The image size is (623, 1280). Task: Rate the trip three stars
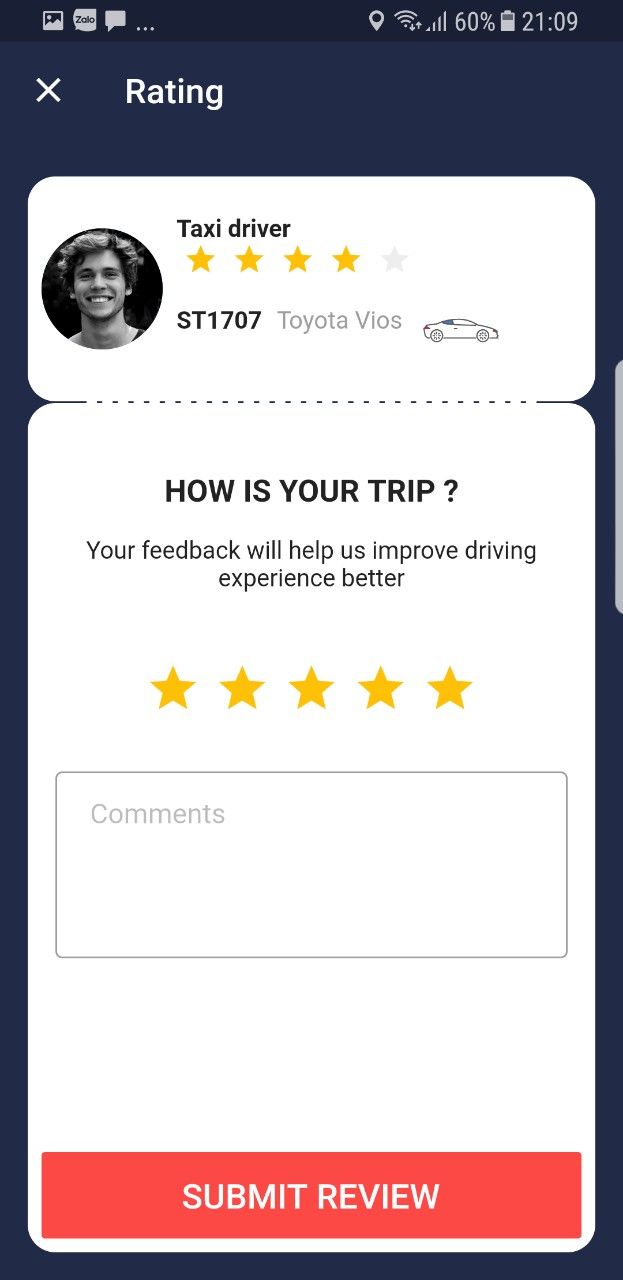tap(311, 689)
